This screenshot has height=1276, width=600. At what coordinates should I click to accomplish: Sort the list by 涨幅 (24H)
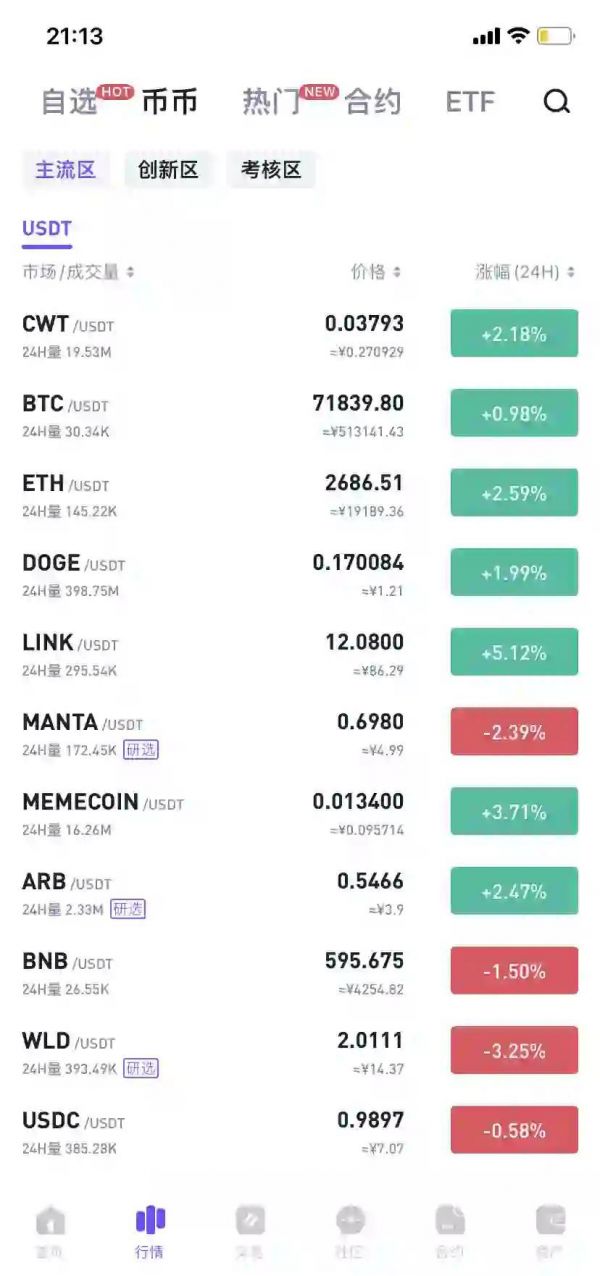(525, 272)
